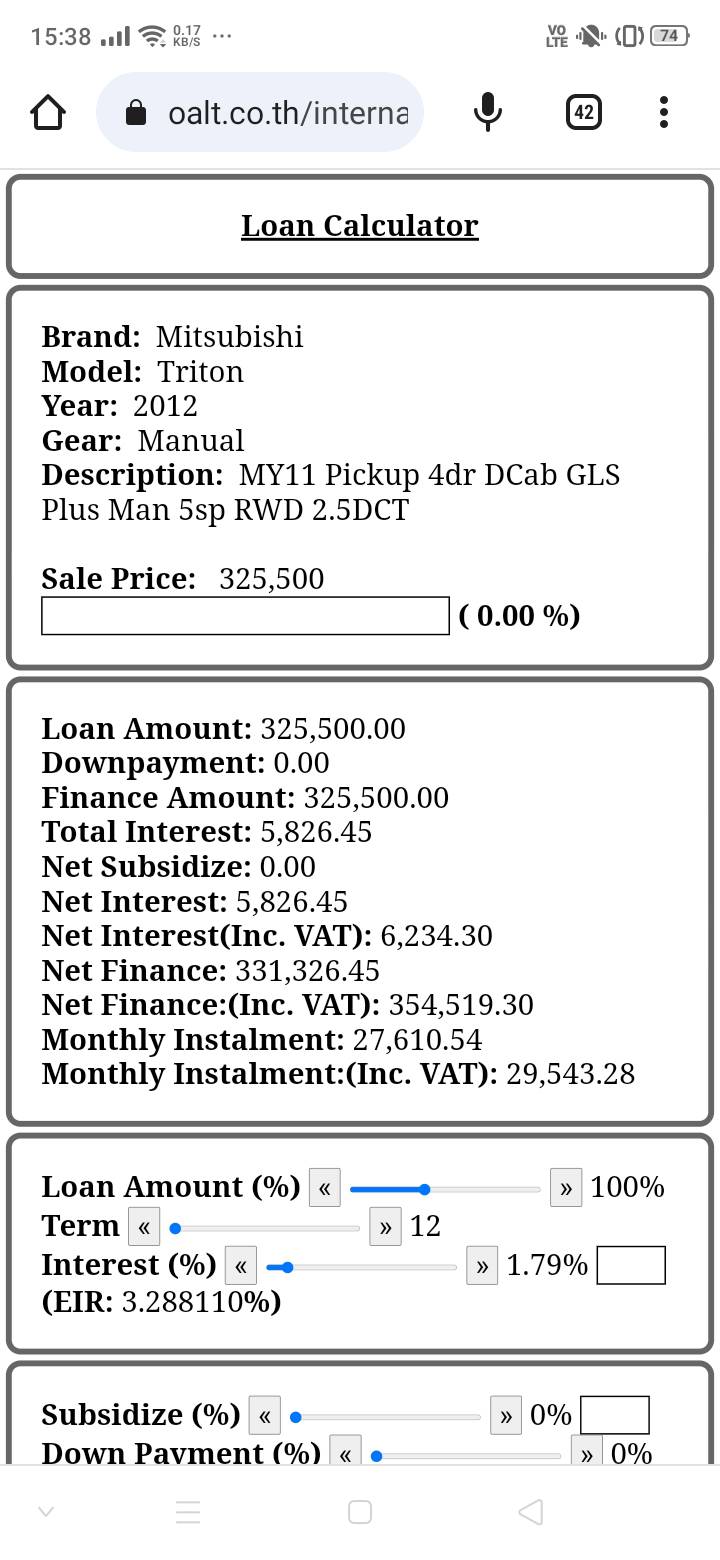720x1560 pixels.
Task: Decrease Subsidize (%) with the left arrow
Action: click(x=265, y=1416)
